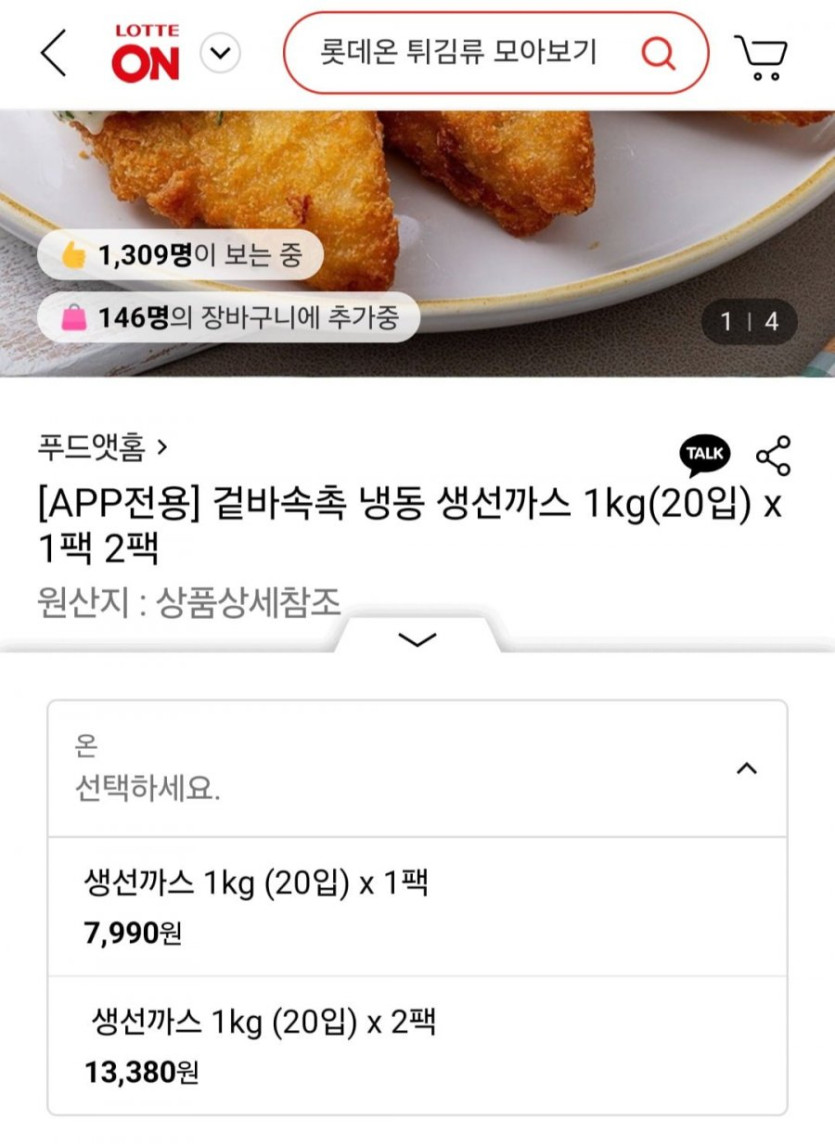
Task: Share via KakaoTalk TALK icon
Action: (705, 456)
